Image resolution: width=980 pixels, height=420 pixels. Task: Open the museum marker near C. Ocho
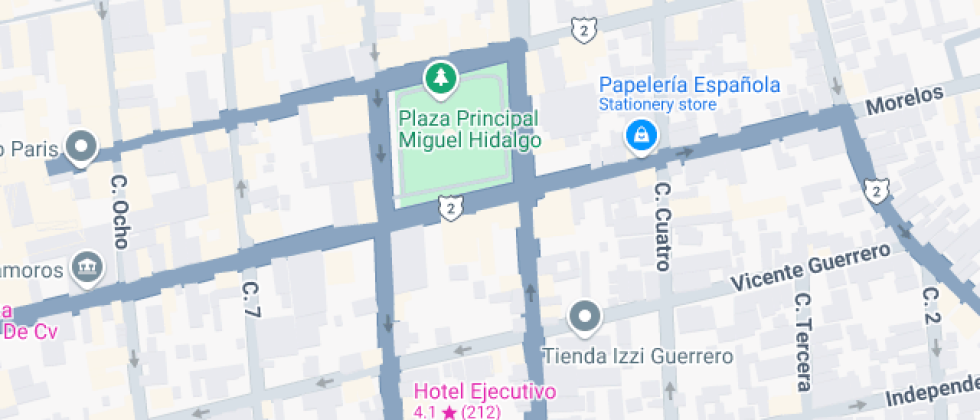[87, 267]
